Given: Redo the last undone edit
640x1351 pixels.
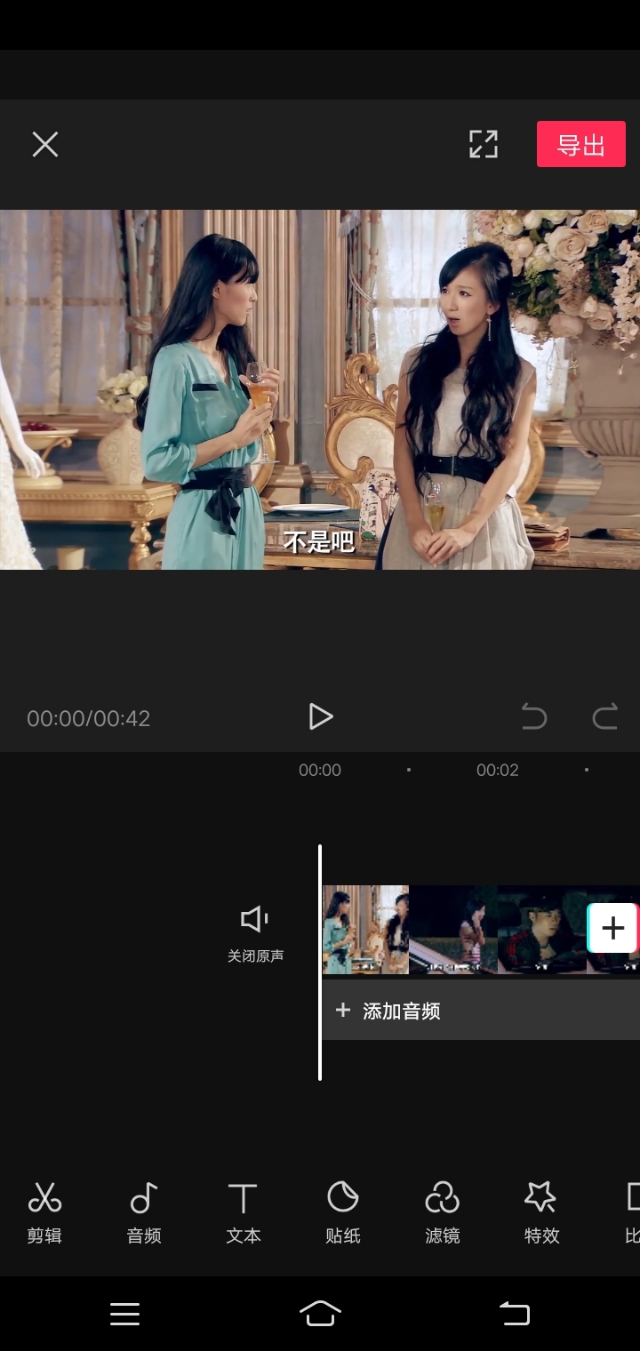Looking at the screenshot, I should click(604, 716).
